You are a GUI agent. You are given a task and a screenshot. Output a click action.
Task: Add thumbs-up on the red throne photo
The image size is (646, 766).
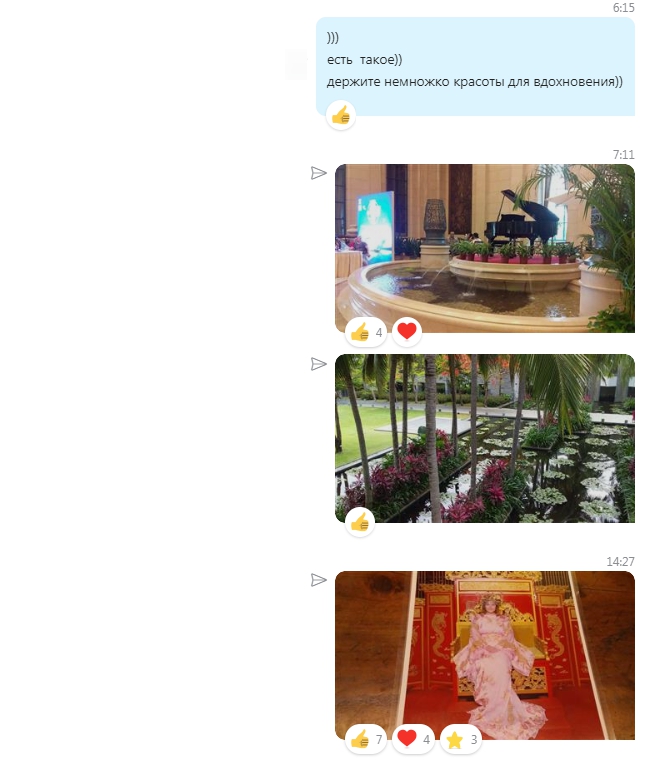[366, 739]
